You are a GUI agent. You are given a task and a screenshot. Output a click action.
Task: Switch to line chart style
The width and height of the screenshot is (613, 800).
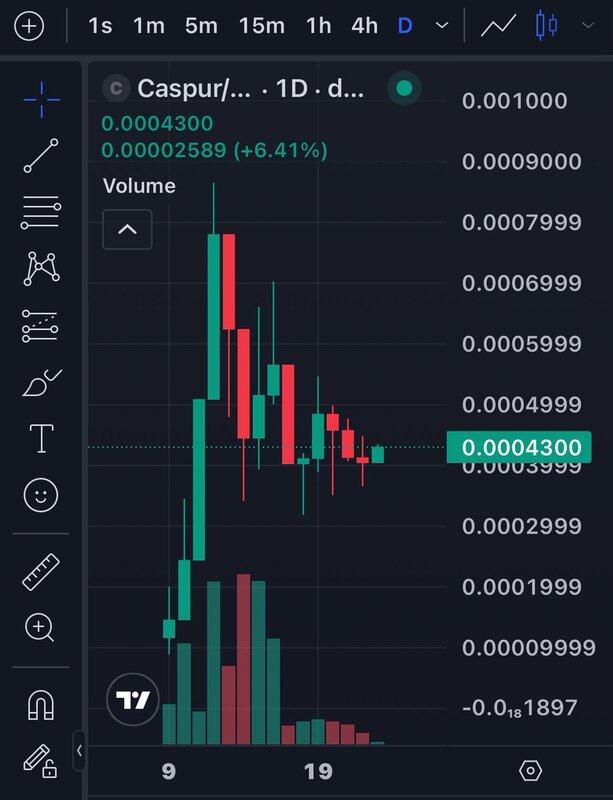pos(497,26)
